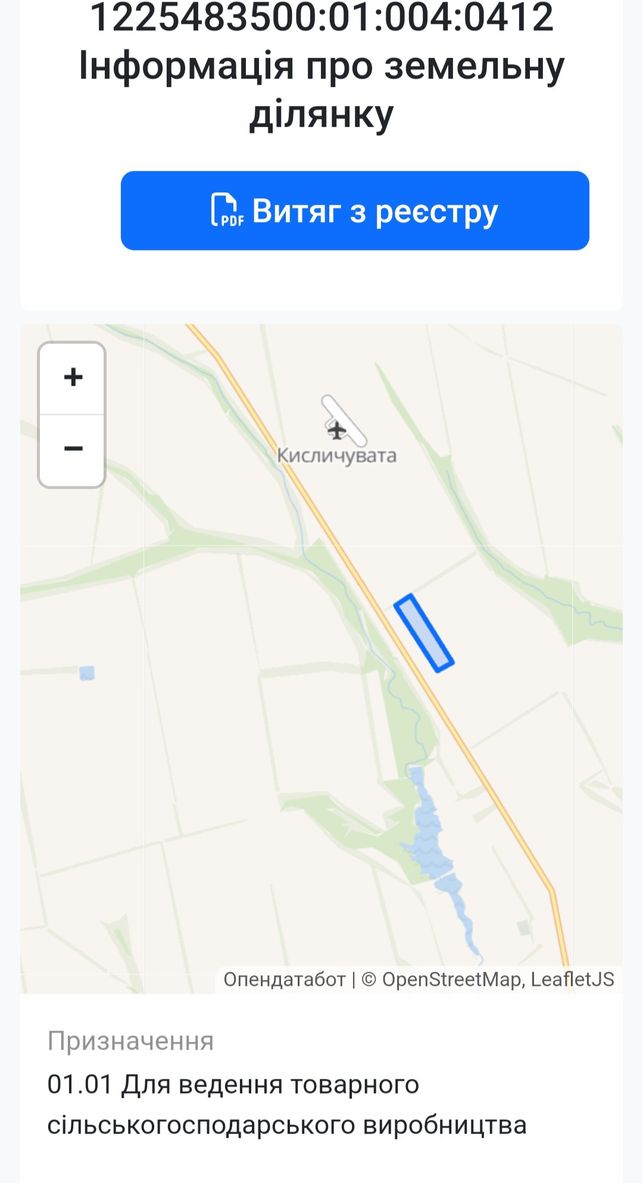Open the Опендатабот attribution link
The image size is (643, 1183).
coord(285,979)
